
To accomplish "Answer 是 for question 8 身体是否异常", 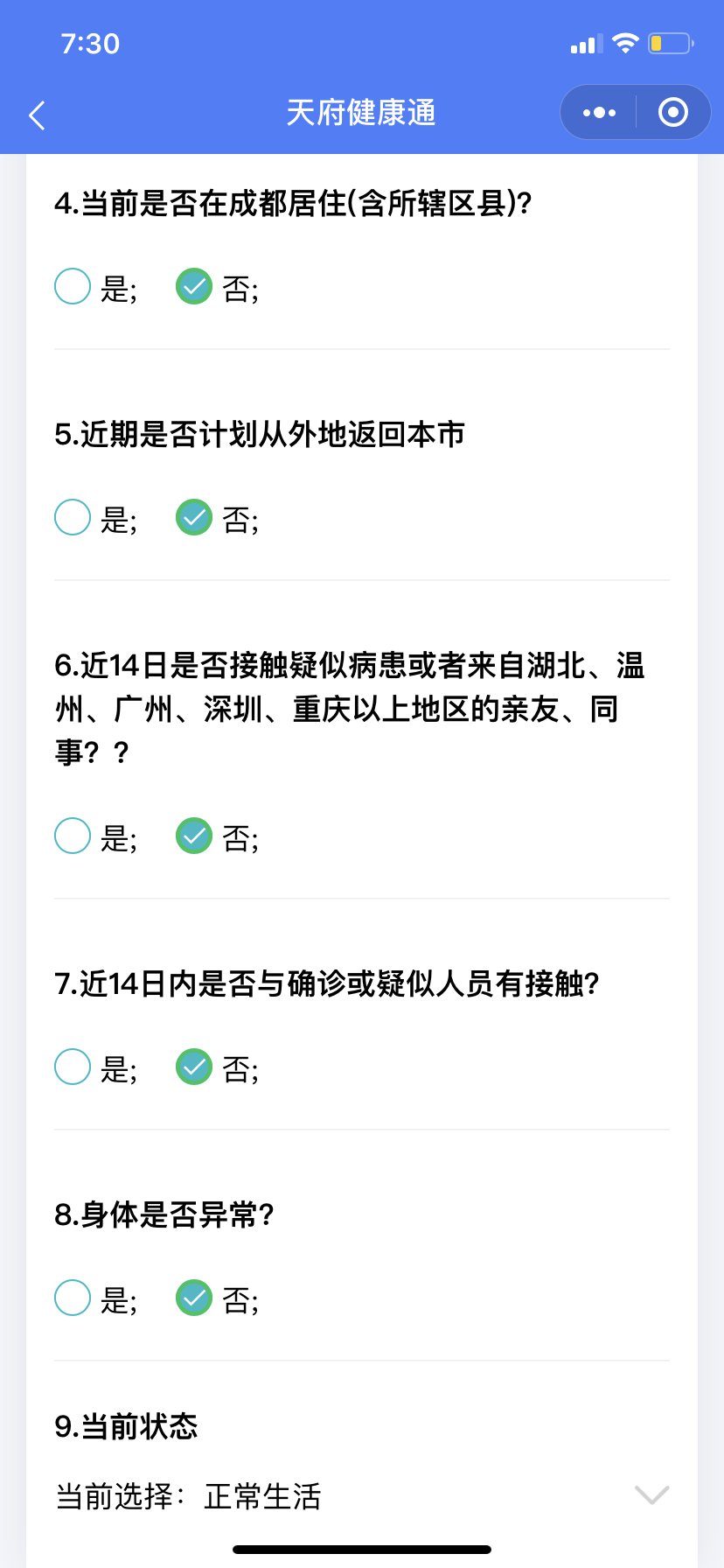I will pyautogui.click(x=73, y=1298).
